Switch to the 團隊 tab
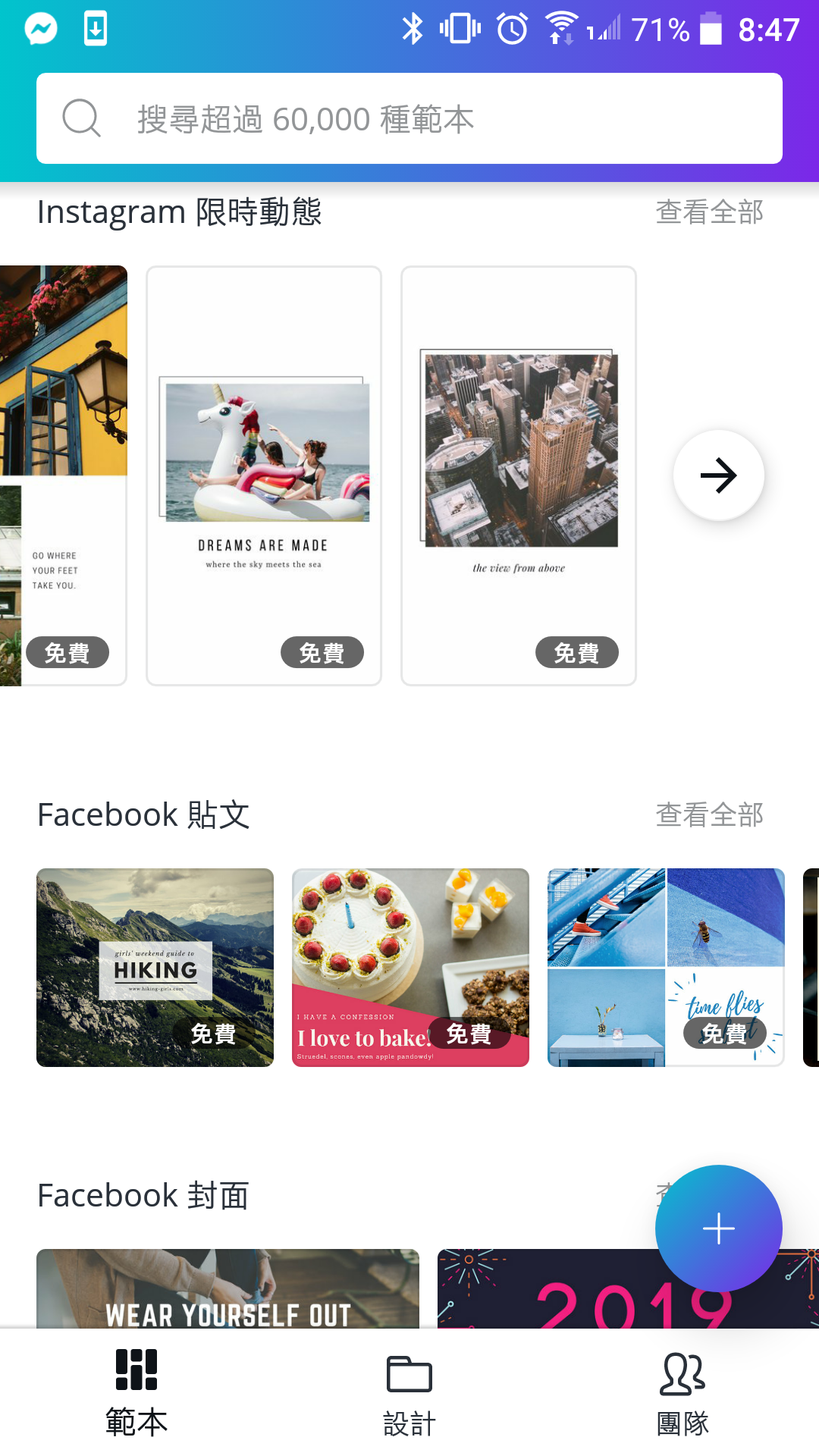 682,1392
